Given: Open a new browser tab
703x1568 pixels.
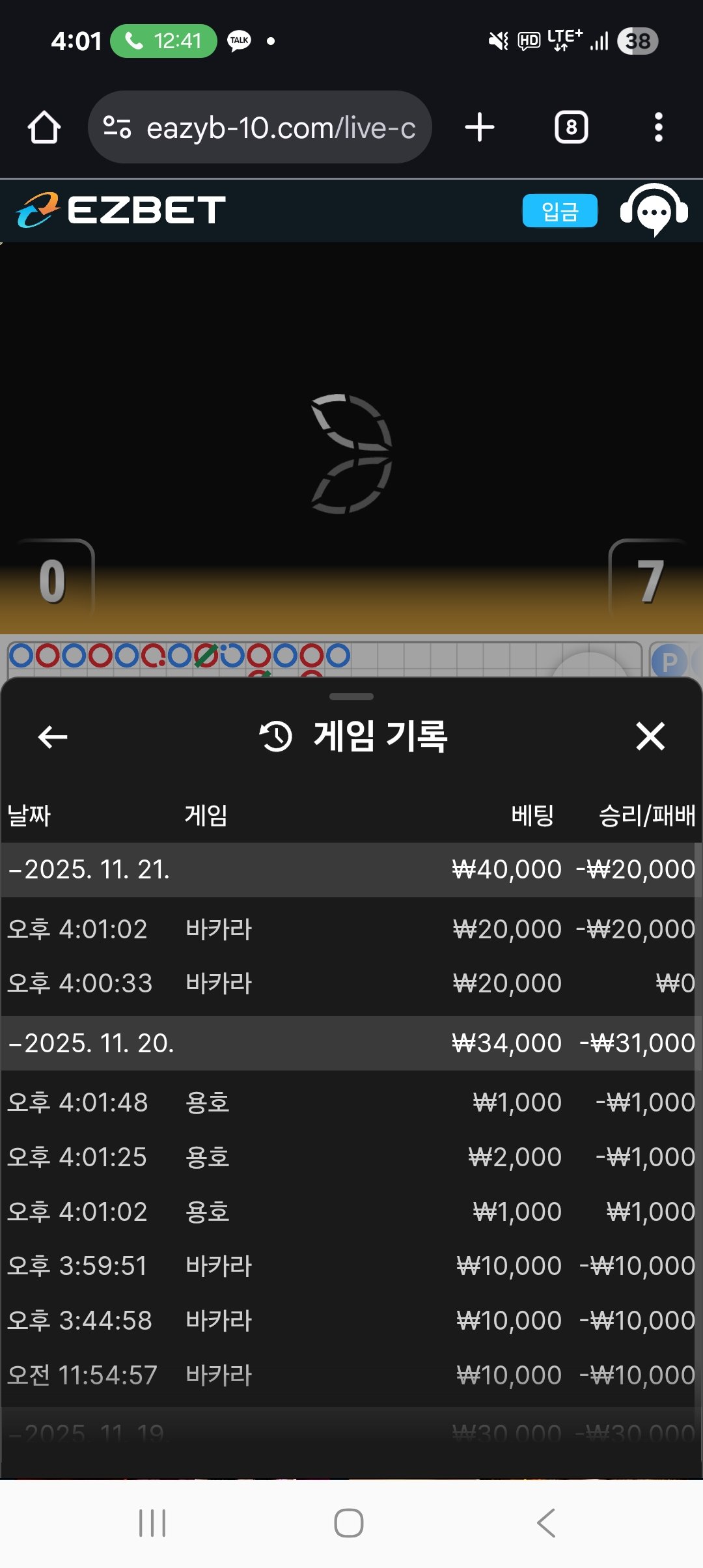Looking at the screenshot, I should point(480,128).
